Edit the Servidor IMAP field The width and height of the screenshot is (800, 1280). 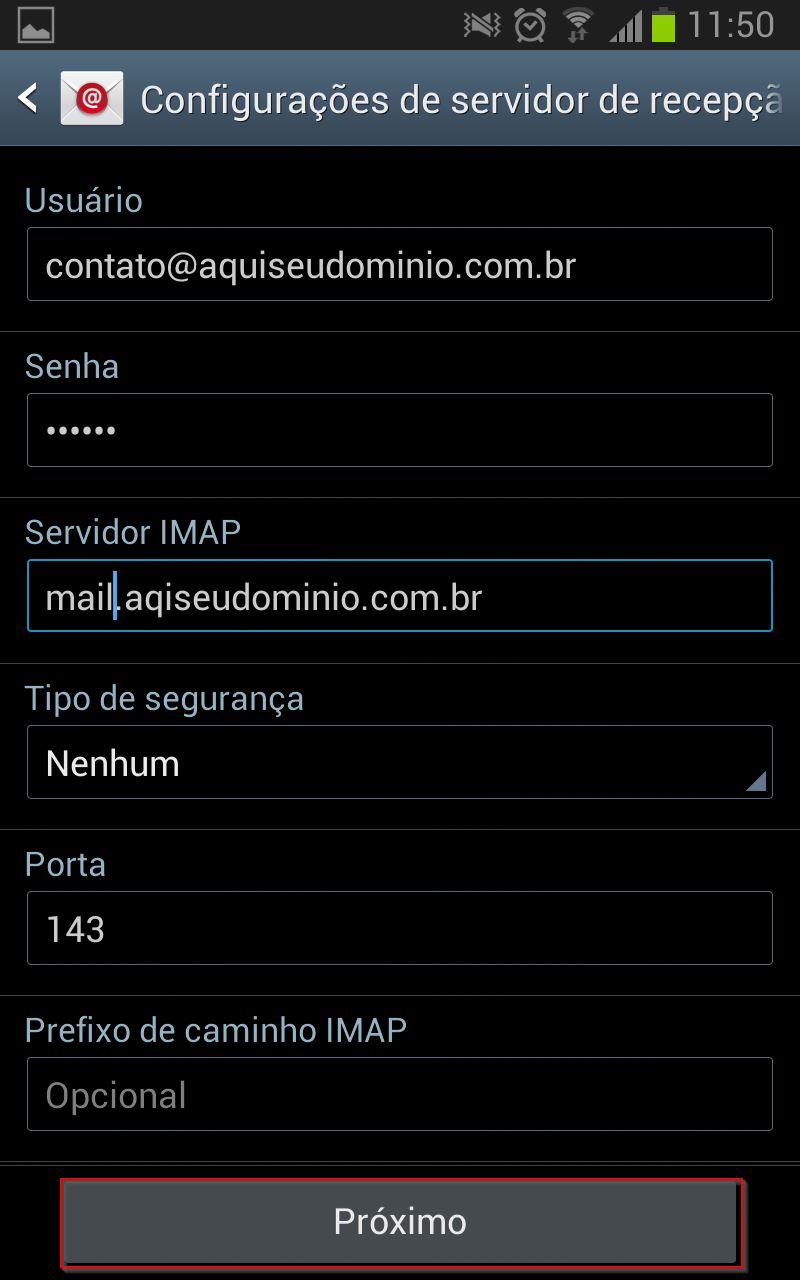[400, 596]
